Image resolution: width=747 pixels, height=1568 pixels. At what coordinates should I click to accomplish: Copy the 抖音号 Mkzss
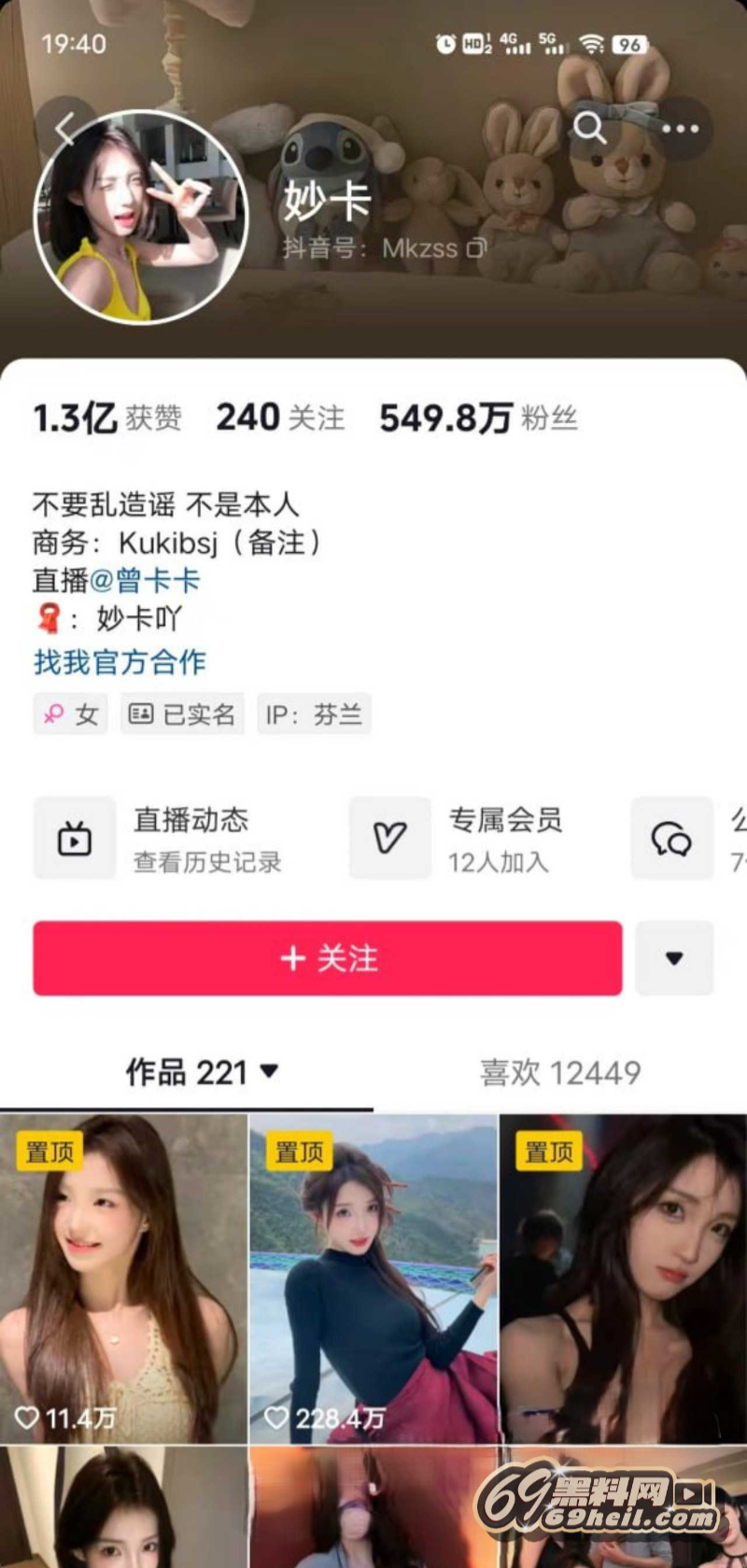476,248
